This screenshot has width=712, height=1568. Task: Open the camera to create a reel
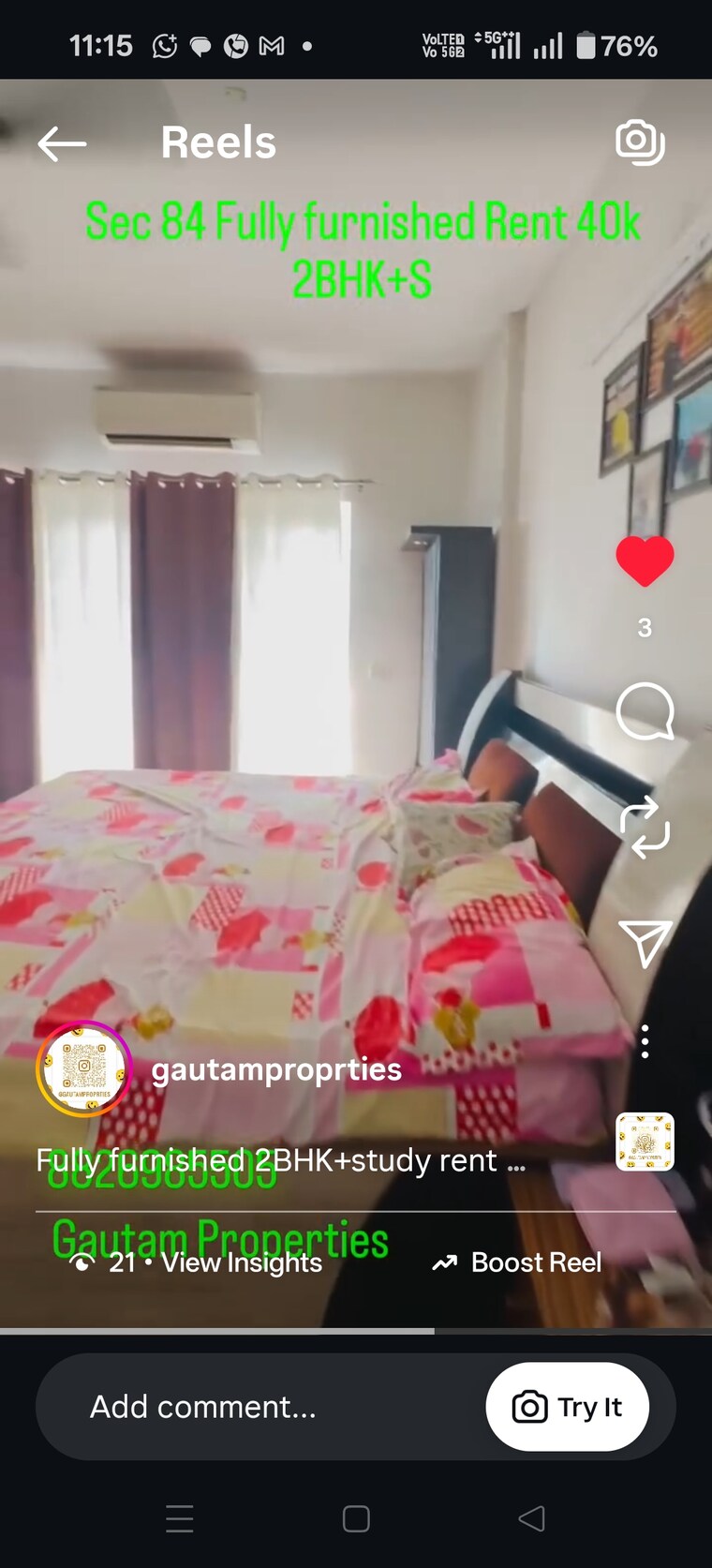(x=640, y=142)
